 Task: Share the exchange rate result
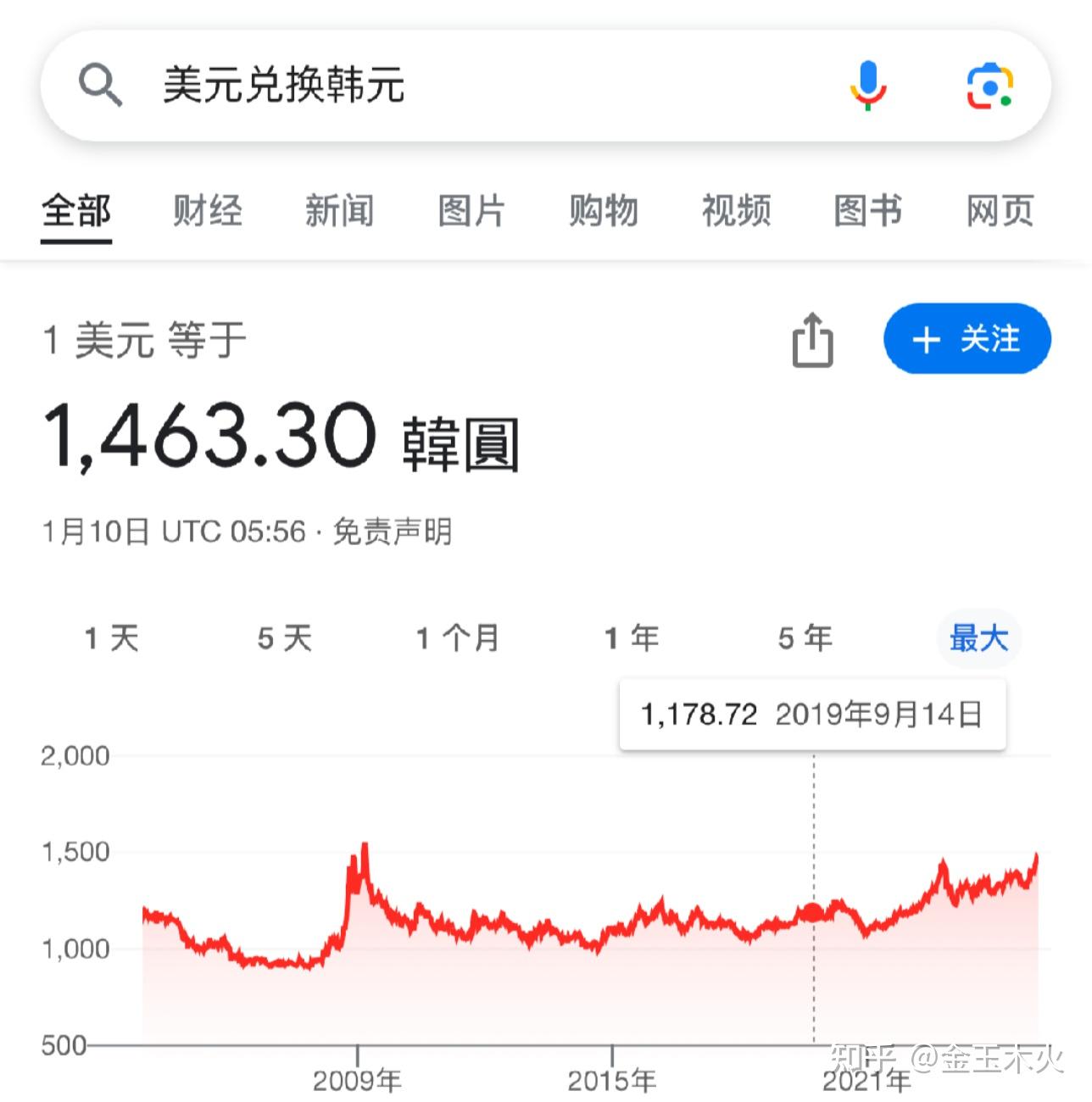pos(812,341)
